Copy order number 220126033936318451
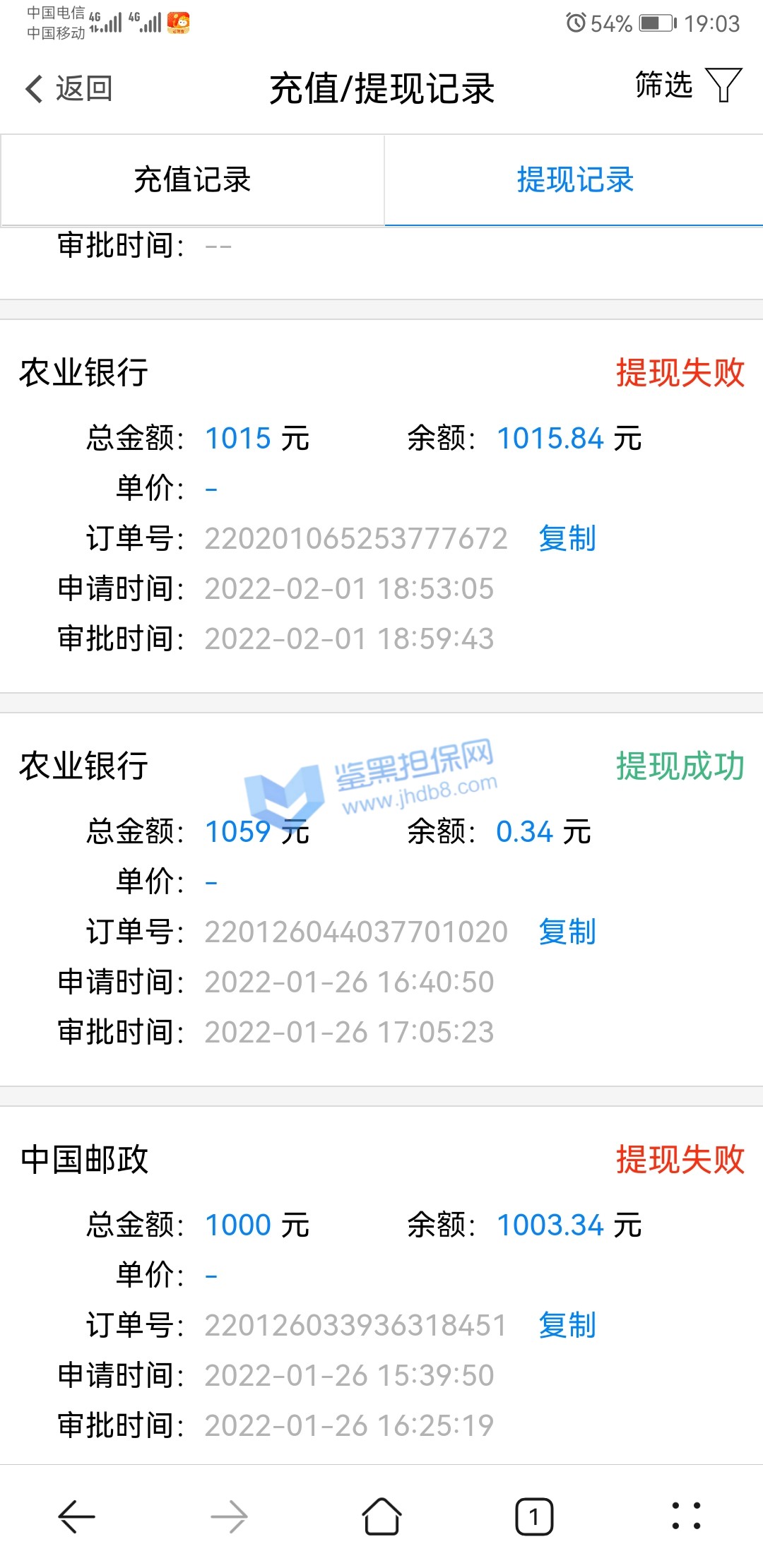This screenshot has width=763, height=1568. click(x=567, y=1326)
